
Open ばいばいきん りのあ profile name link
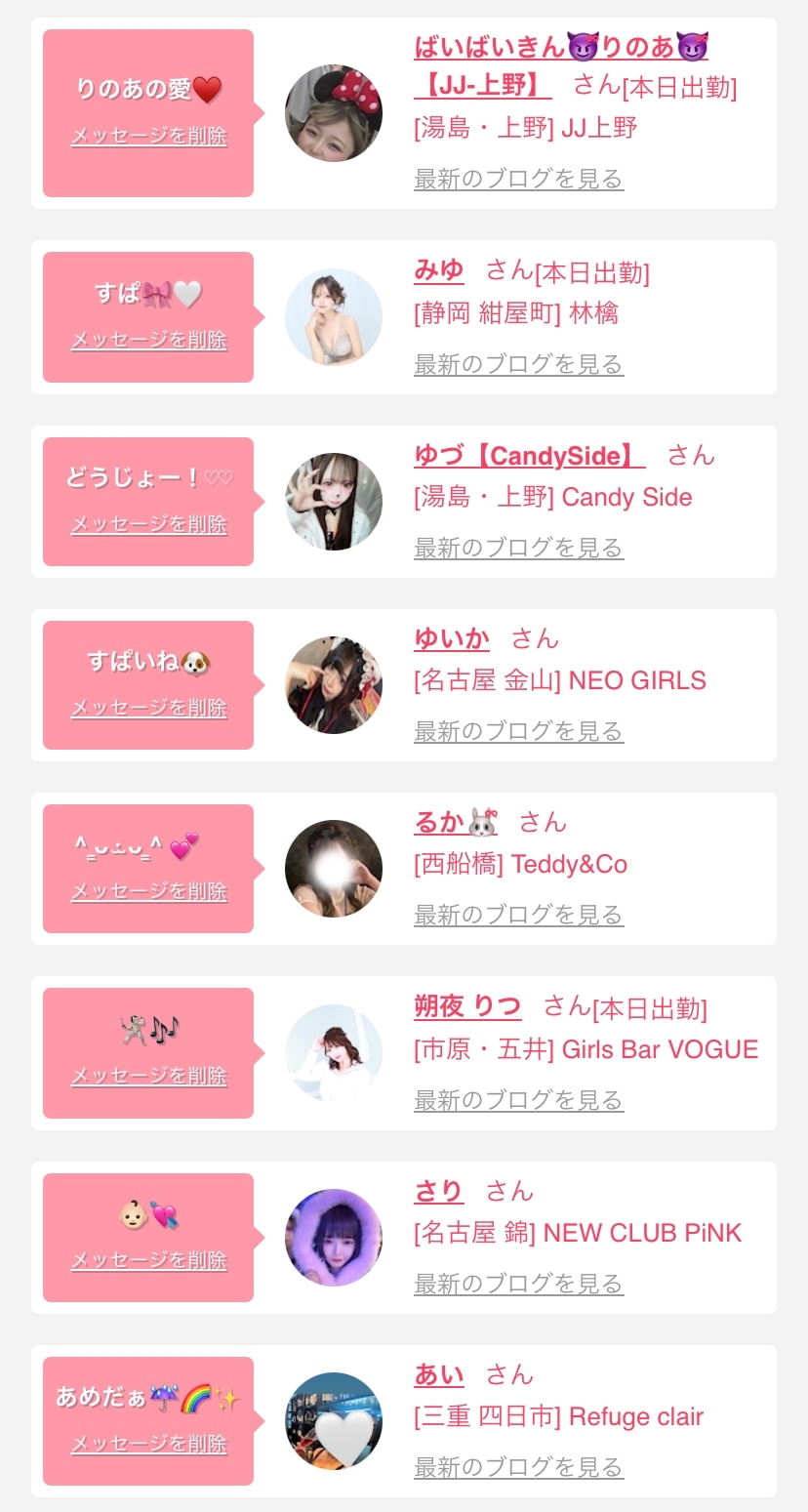click(x=560, y=47)
